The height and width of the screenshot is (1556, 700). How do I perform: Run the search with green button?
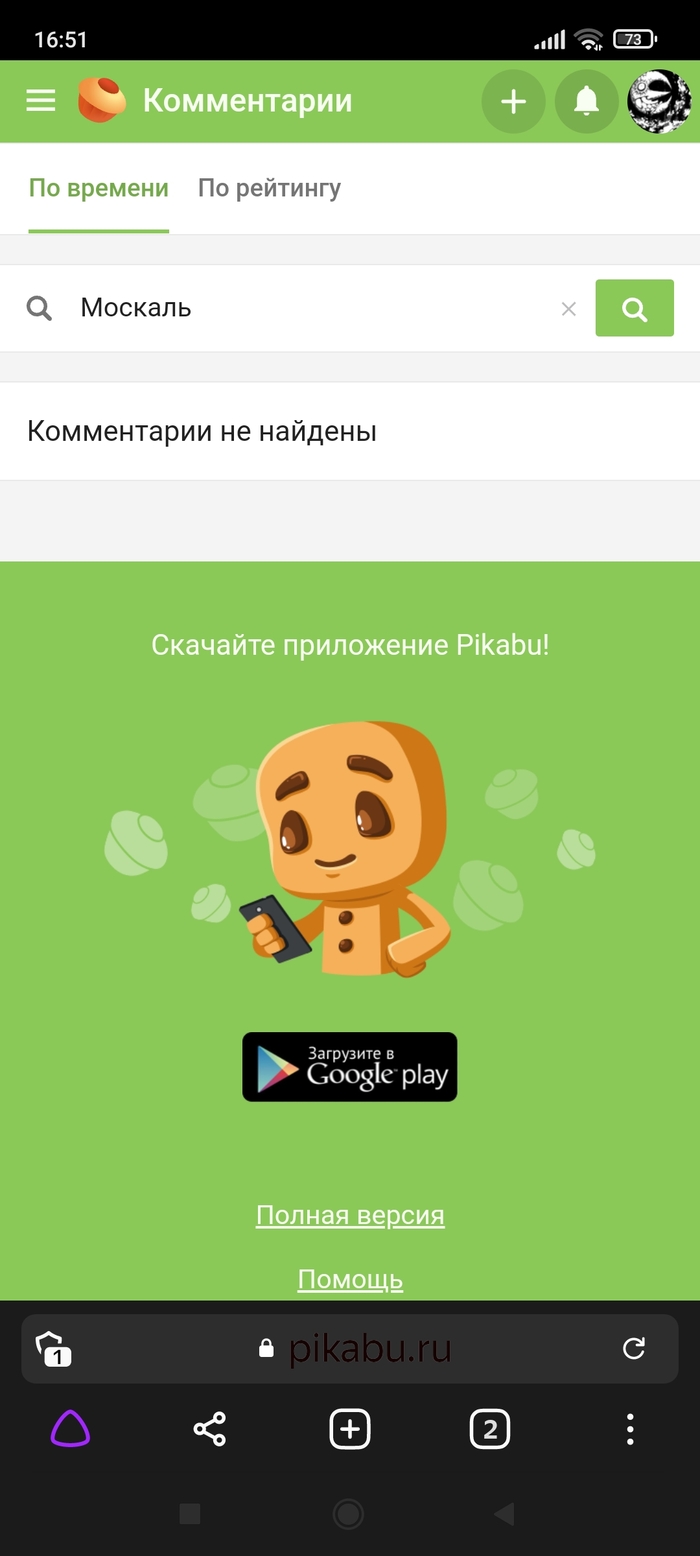(634, 308)
